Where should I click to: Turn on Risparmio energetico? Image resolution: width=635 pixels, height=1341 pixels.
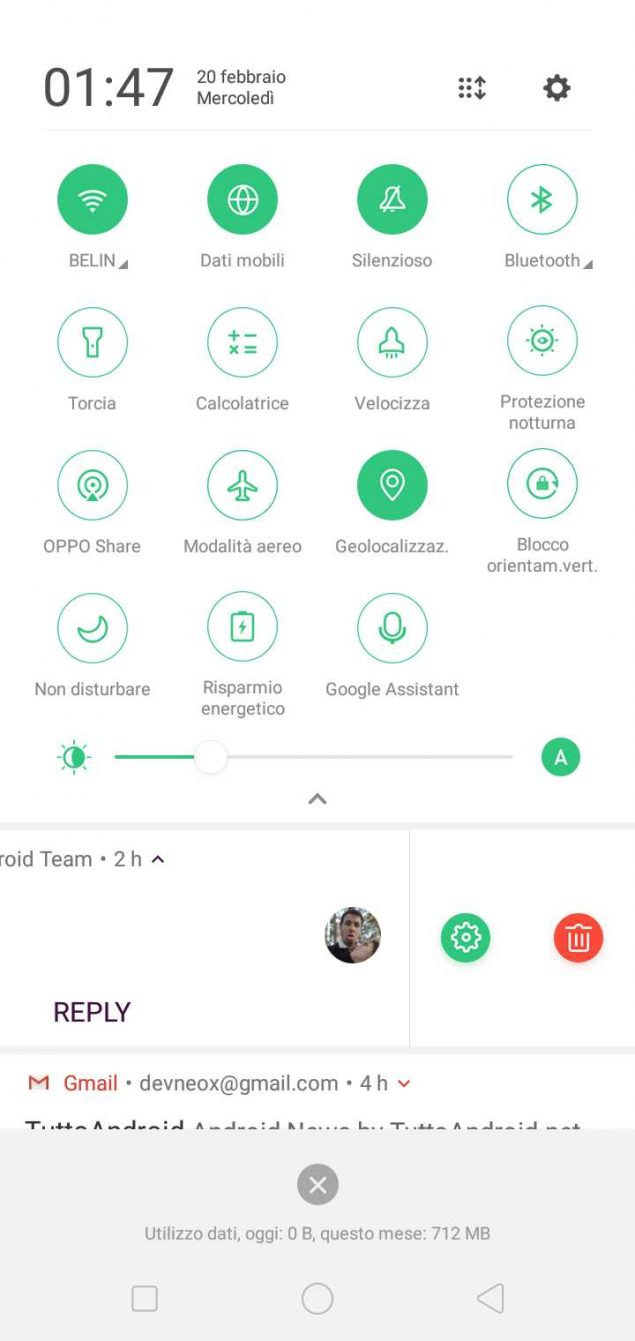242,628
